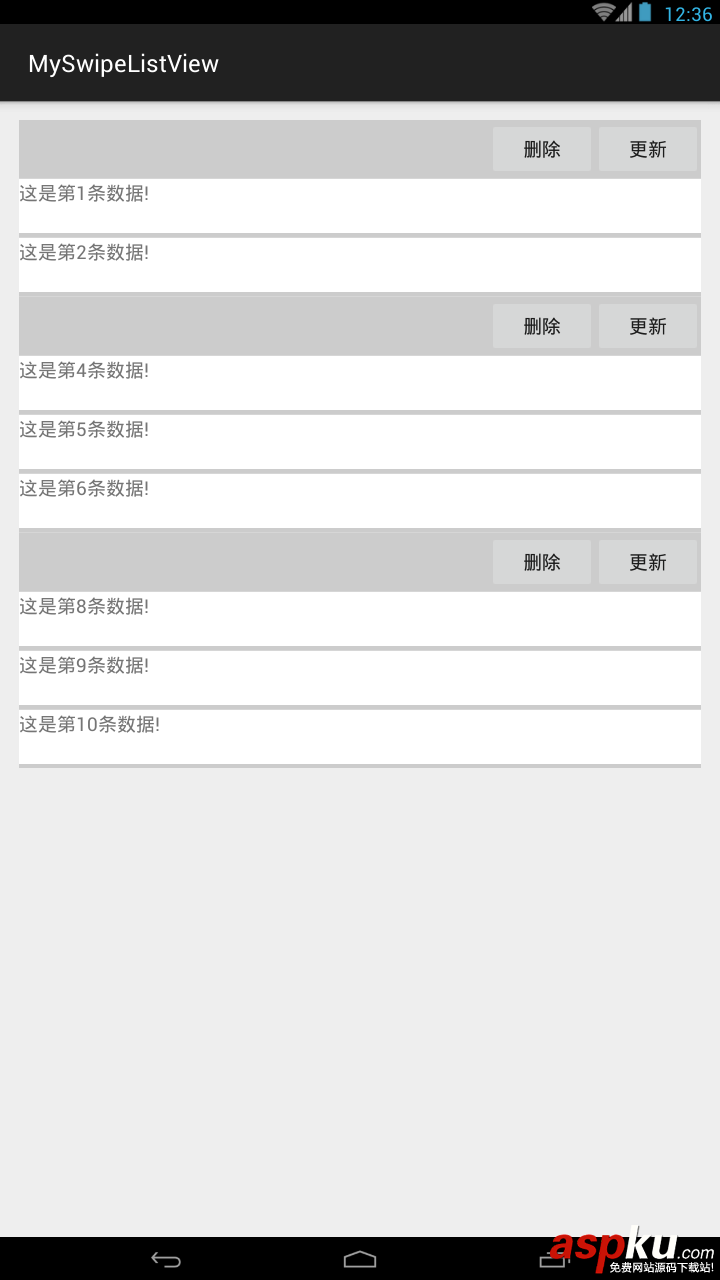Tap the 更新 button on the first swiped row
720x1280 pixels.
[x=648, y=148]
